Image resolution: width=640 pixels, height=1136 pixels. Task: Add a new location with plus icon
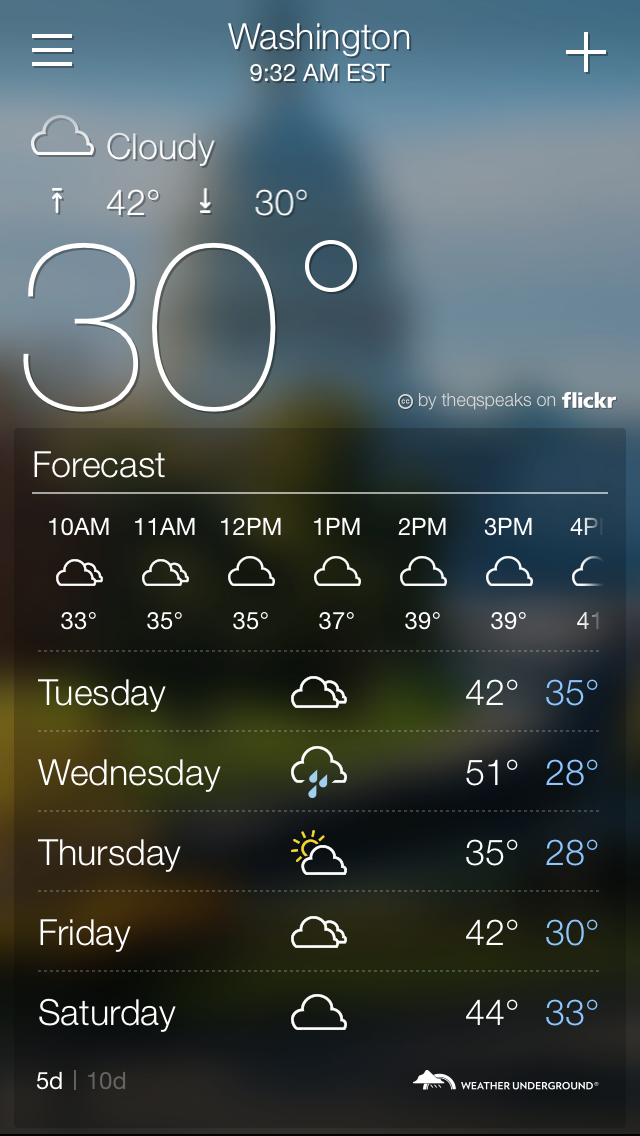(586, 52)
